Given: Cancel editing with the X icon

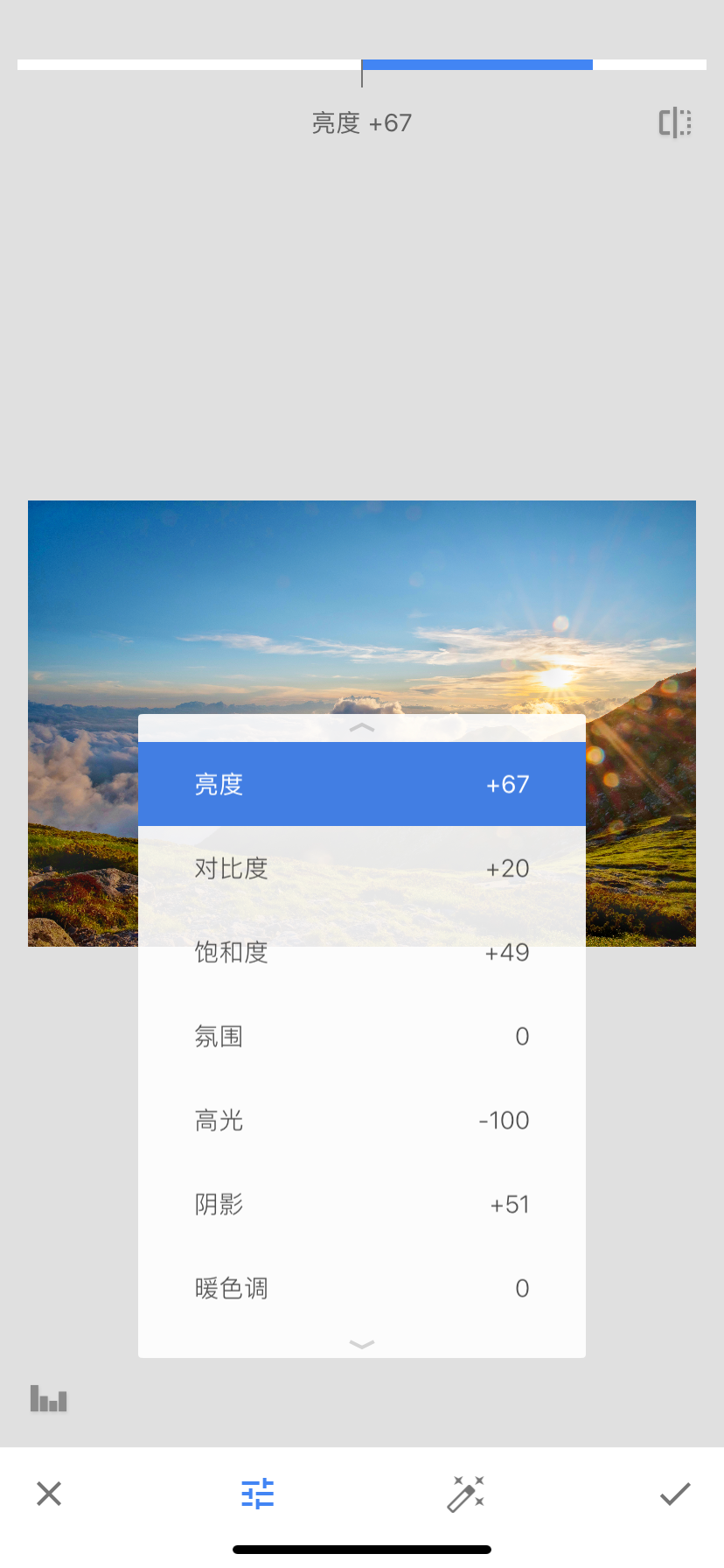Looking at the screenshot, I should [x=48, y=1493].
